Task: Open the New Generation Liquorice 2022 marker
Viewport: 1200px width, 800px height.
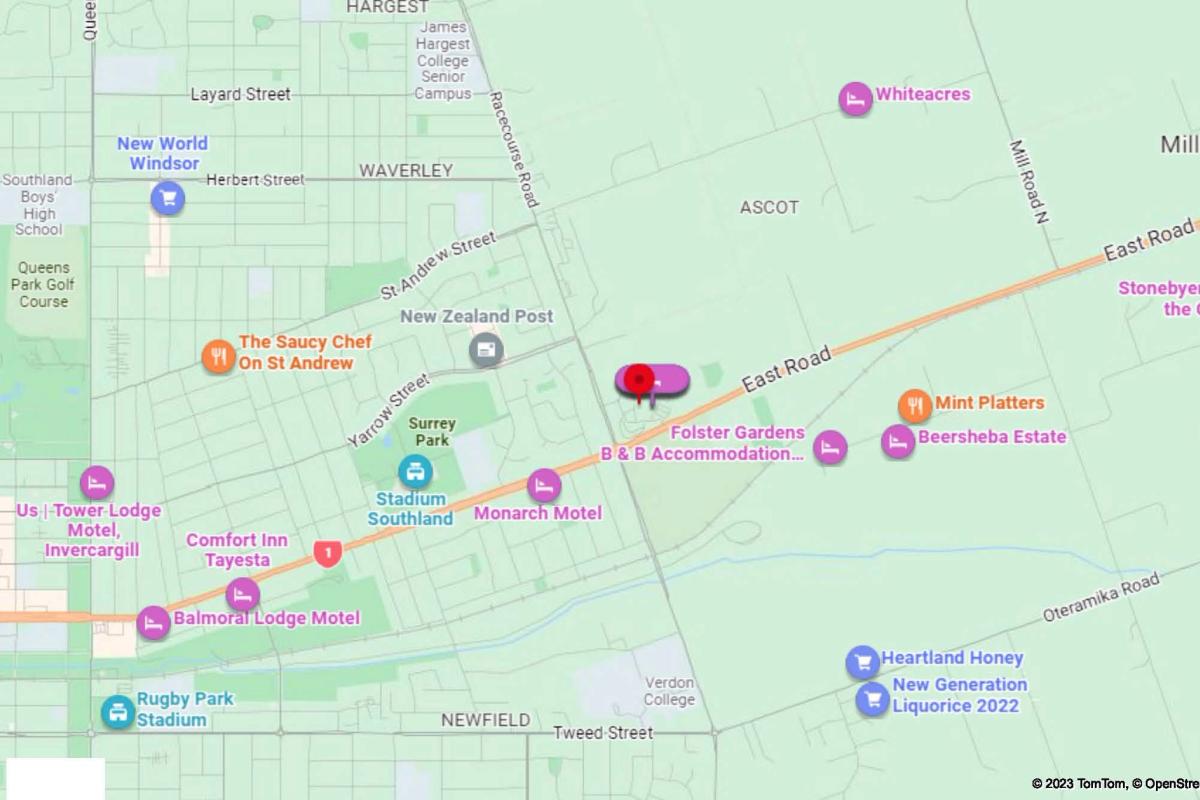Action: (872, 699)
